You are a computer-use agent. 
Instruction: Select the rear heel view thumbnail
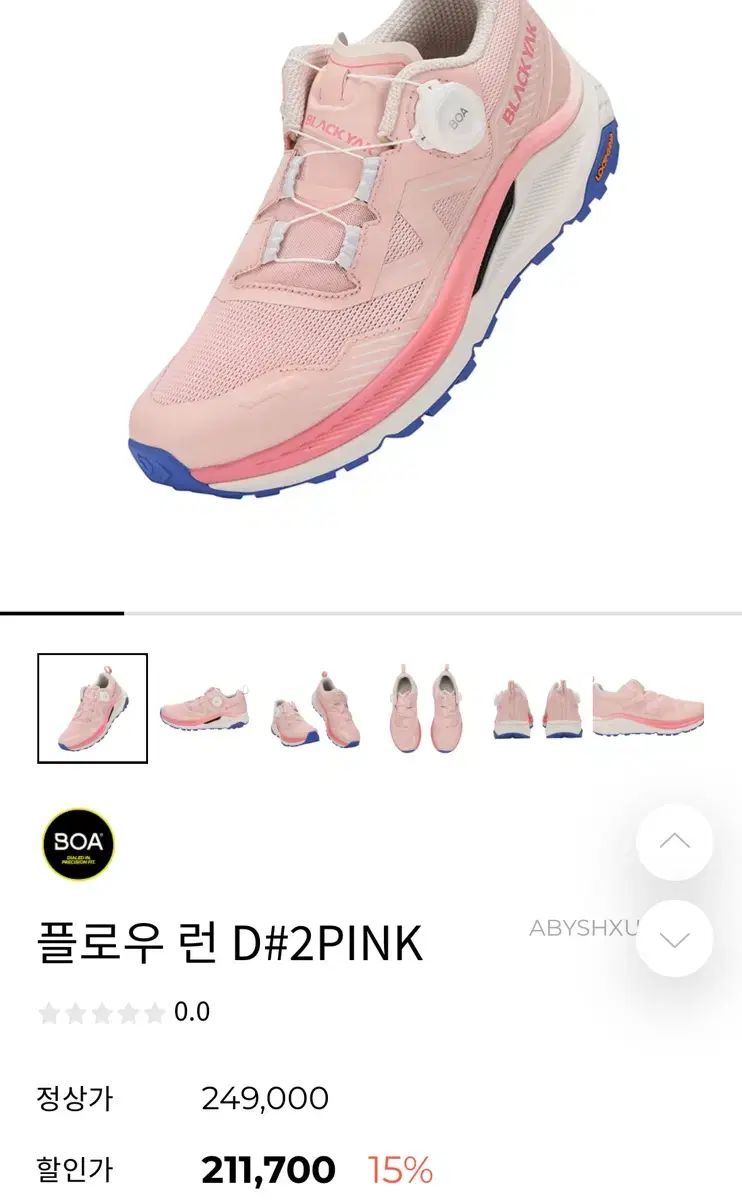pos(537,709)
